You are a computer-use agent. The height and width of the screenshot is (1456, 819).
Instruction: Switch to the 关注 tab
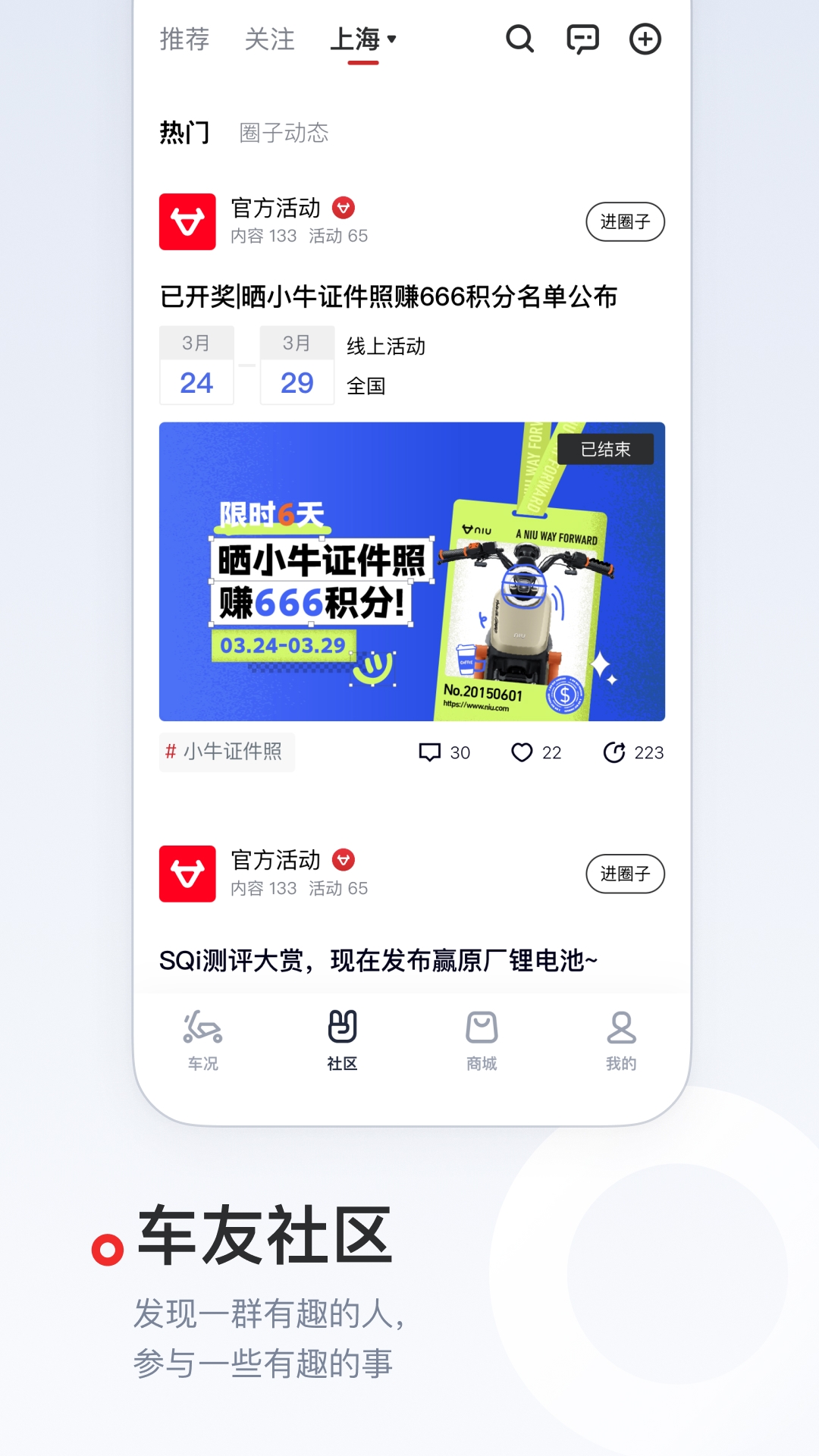(270, 40)
